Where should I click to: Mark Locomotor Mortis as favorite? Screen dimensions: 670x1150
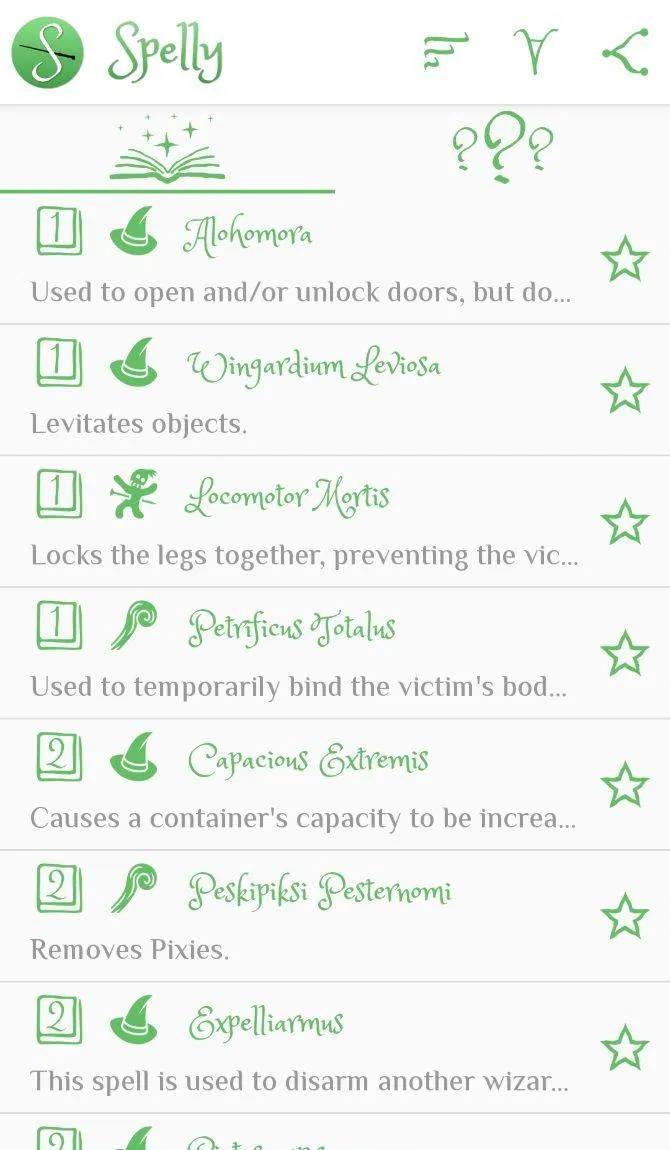(625, 522)
